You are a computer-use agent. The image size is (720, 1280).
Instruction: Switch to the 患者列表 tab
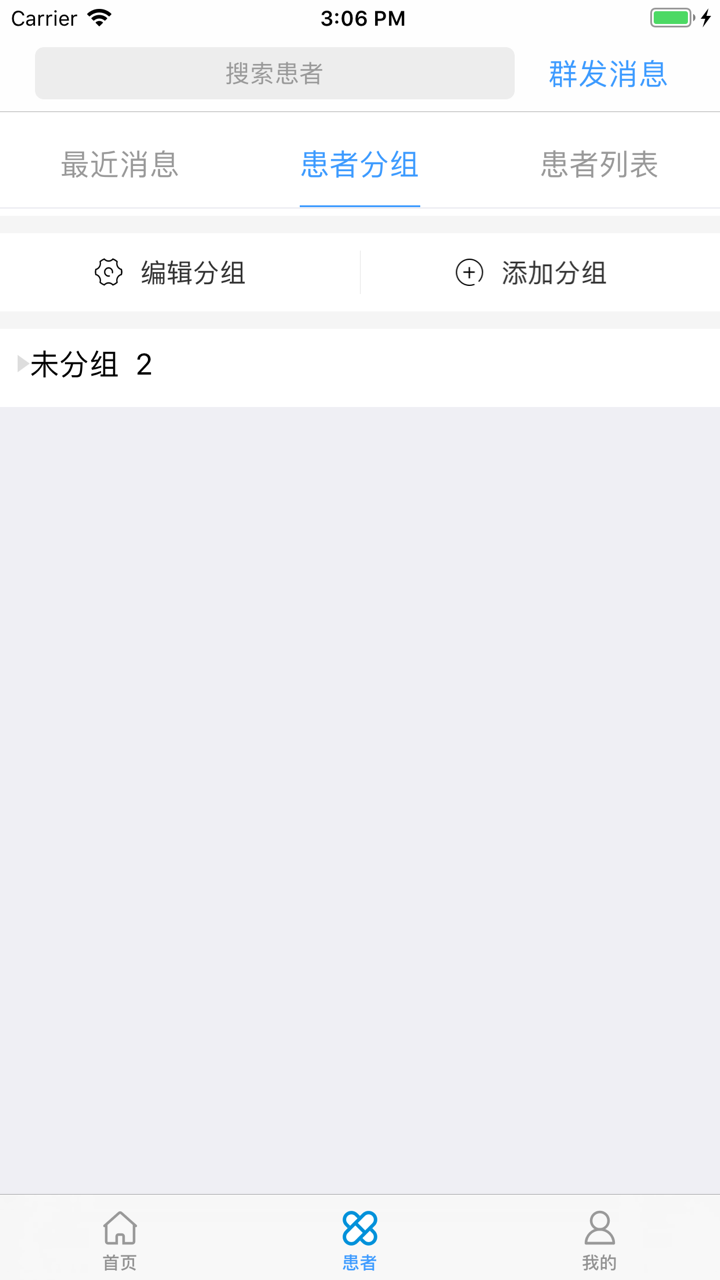598,165
